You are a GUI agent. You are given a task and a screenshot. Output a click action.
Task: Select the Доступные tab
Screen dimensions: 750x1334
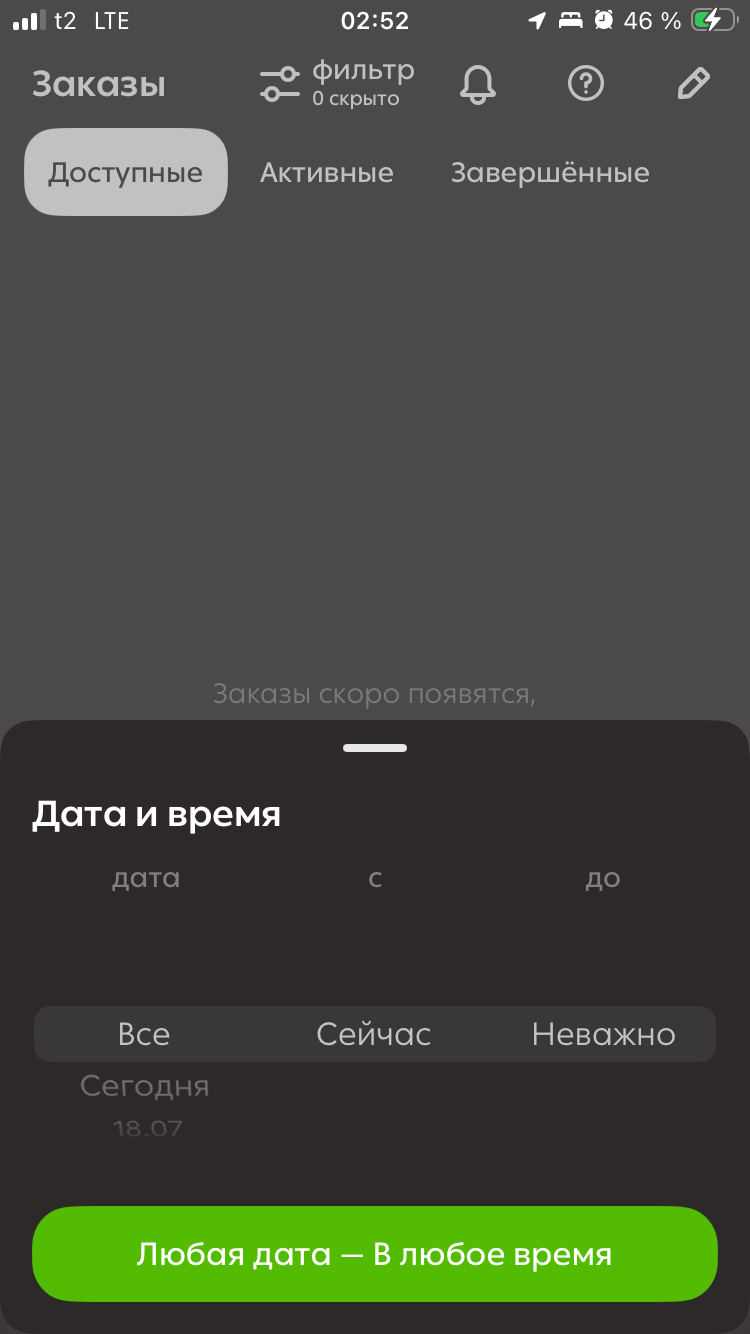[x=126, y=172]
